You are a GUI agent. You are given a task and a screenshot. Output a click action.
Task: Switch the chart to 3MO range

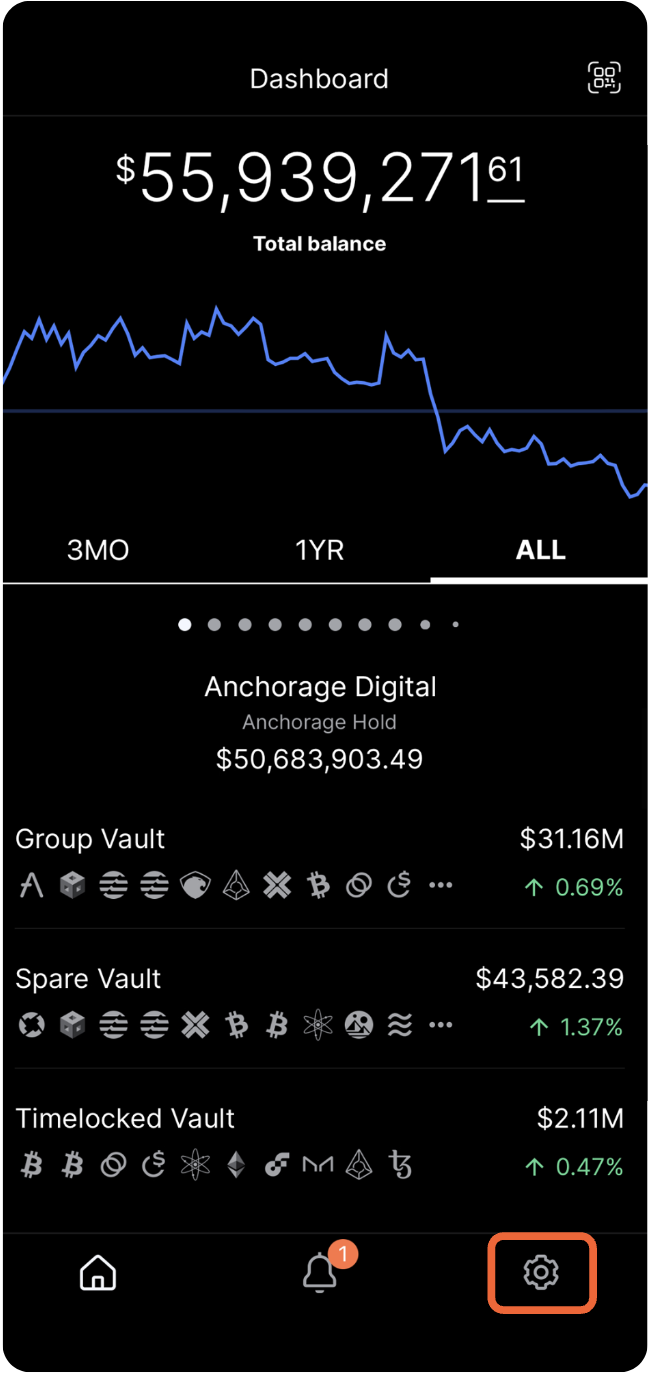pyautogui.click(x=98, y=550)
